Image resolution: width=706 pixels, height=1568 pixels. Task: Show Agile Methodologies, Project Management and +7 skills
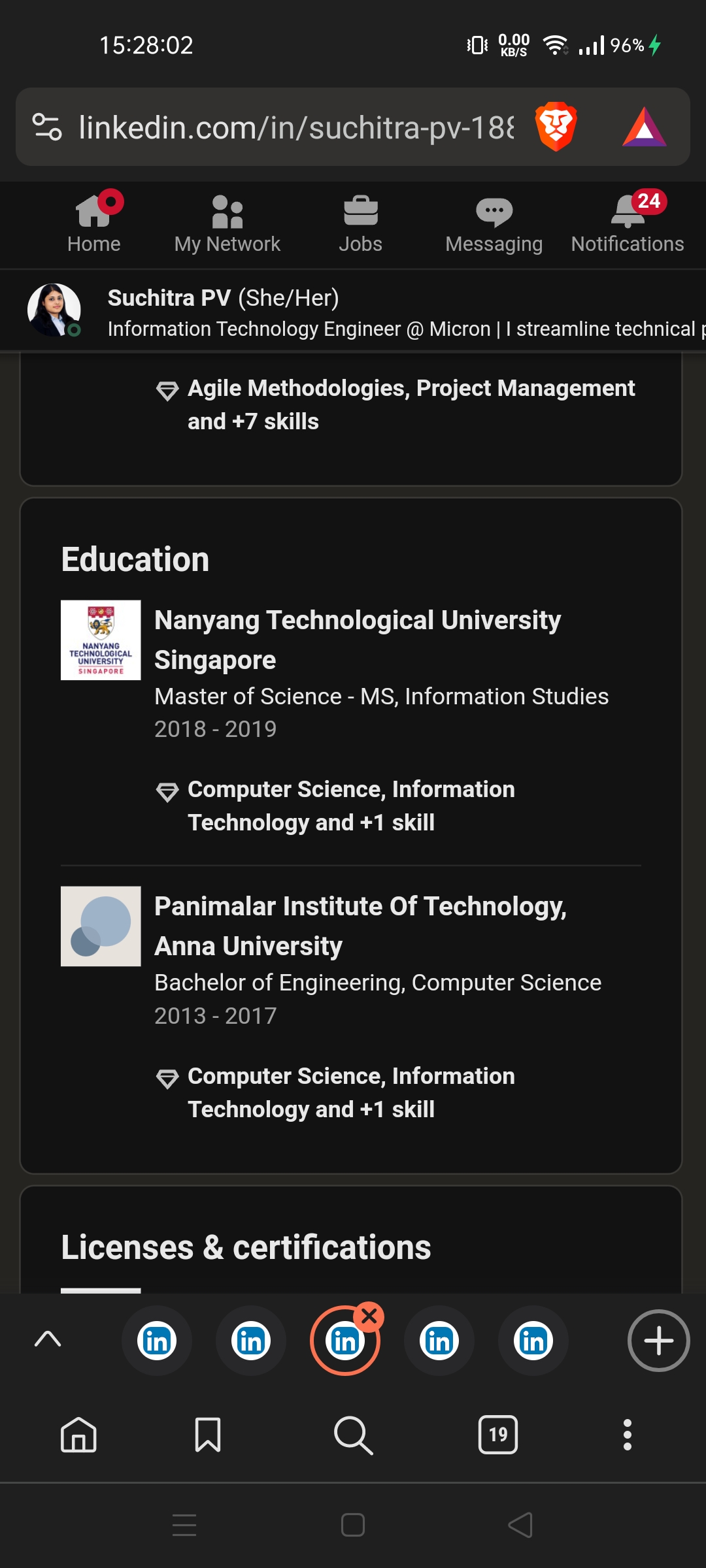click(x=411, y=404)
